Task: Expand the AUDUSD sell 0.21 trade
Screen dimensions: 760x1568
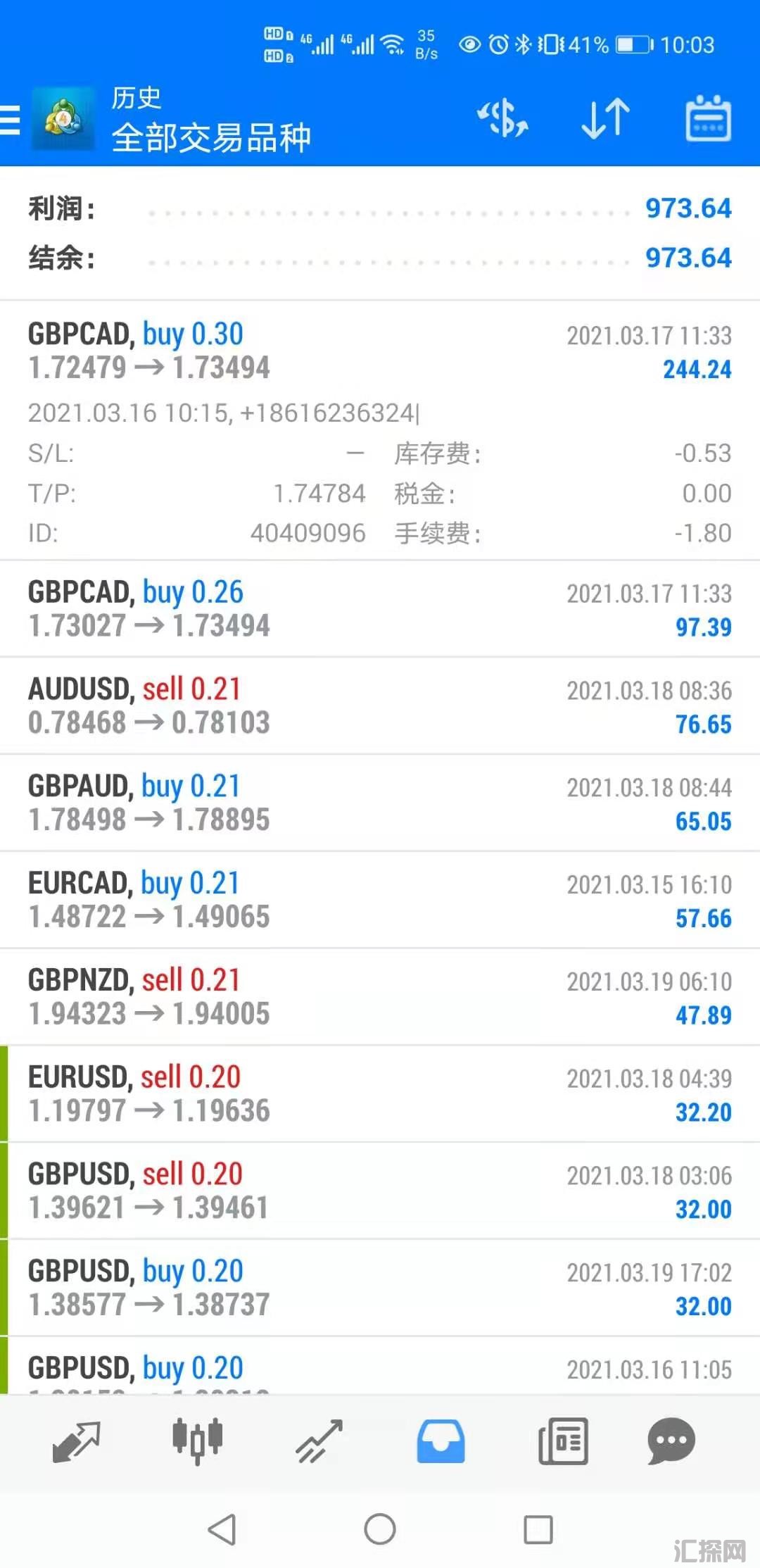Action: [380, 705]
